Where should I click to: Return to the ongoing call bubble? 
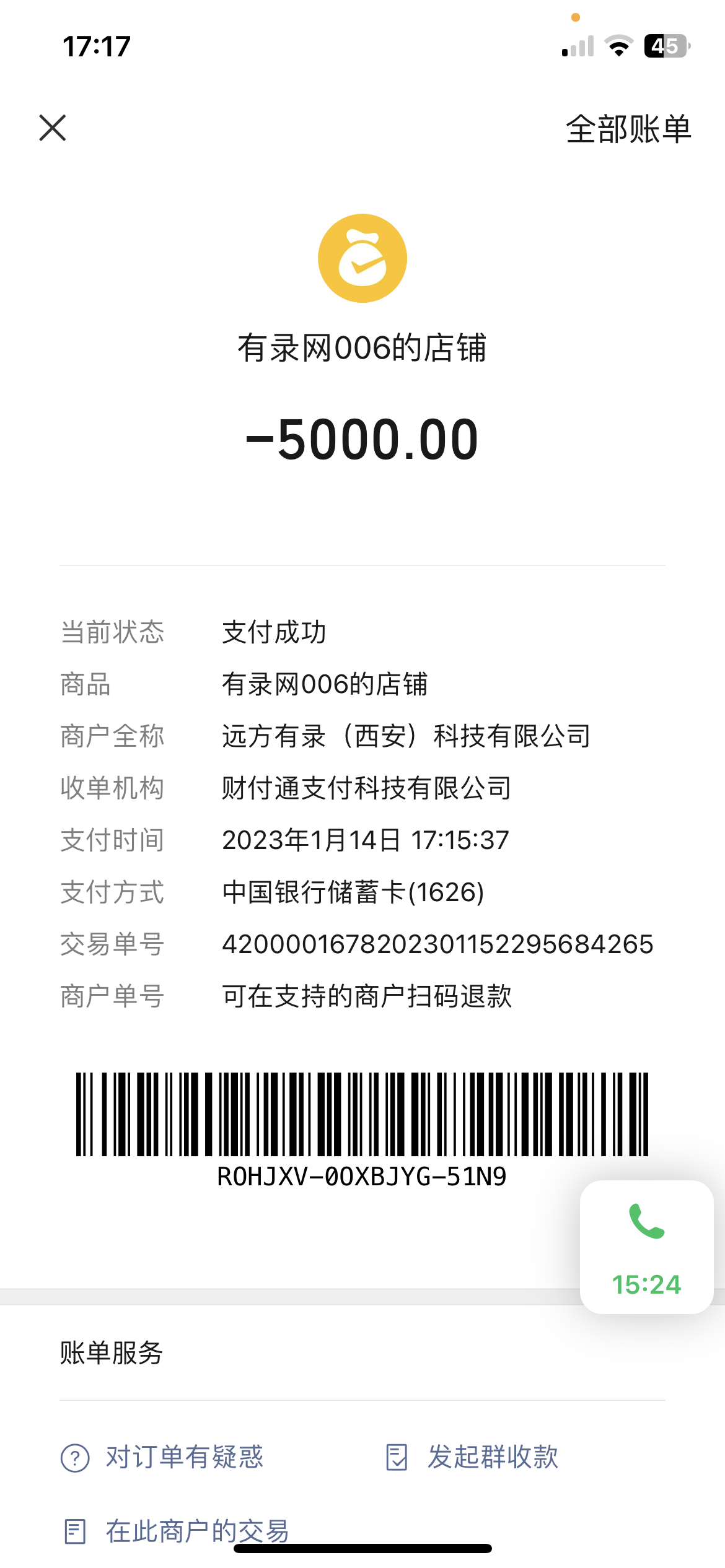point(646,1247)
